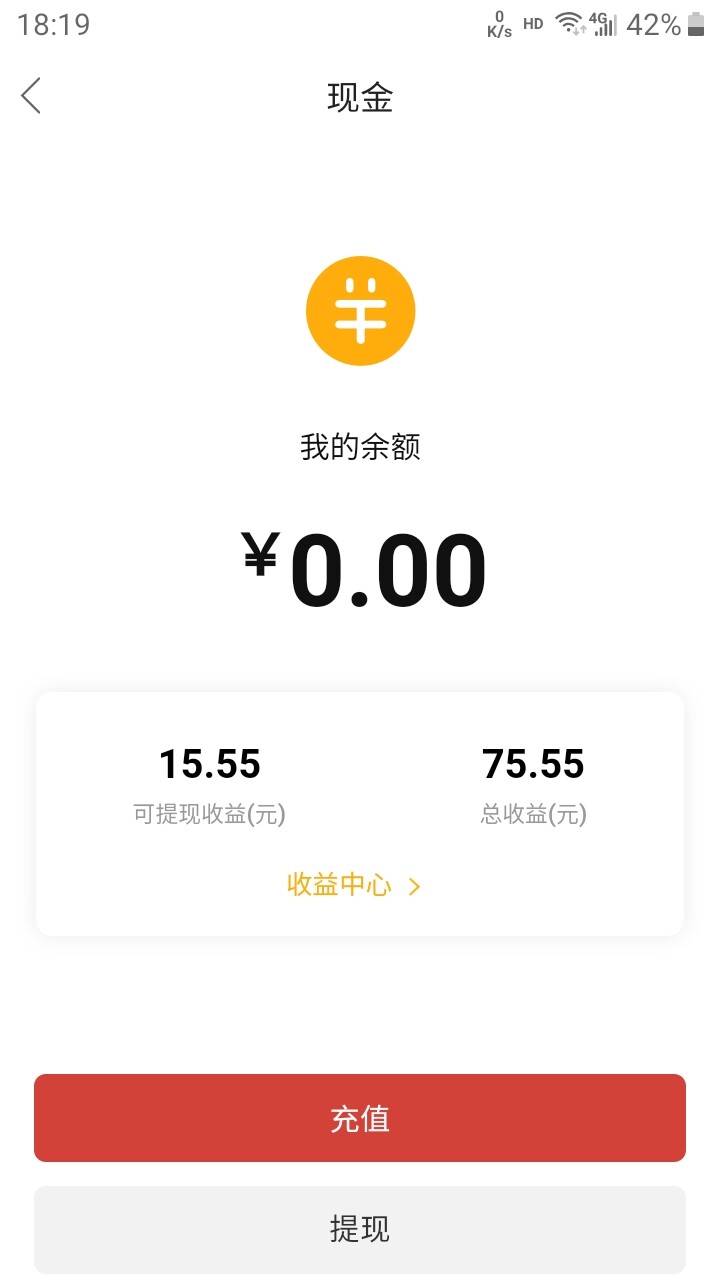Open the 收益中心 link
Screen dimensions: 720x1280
[354, 885]
